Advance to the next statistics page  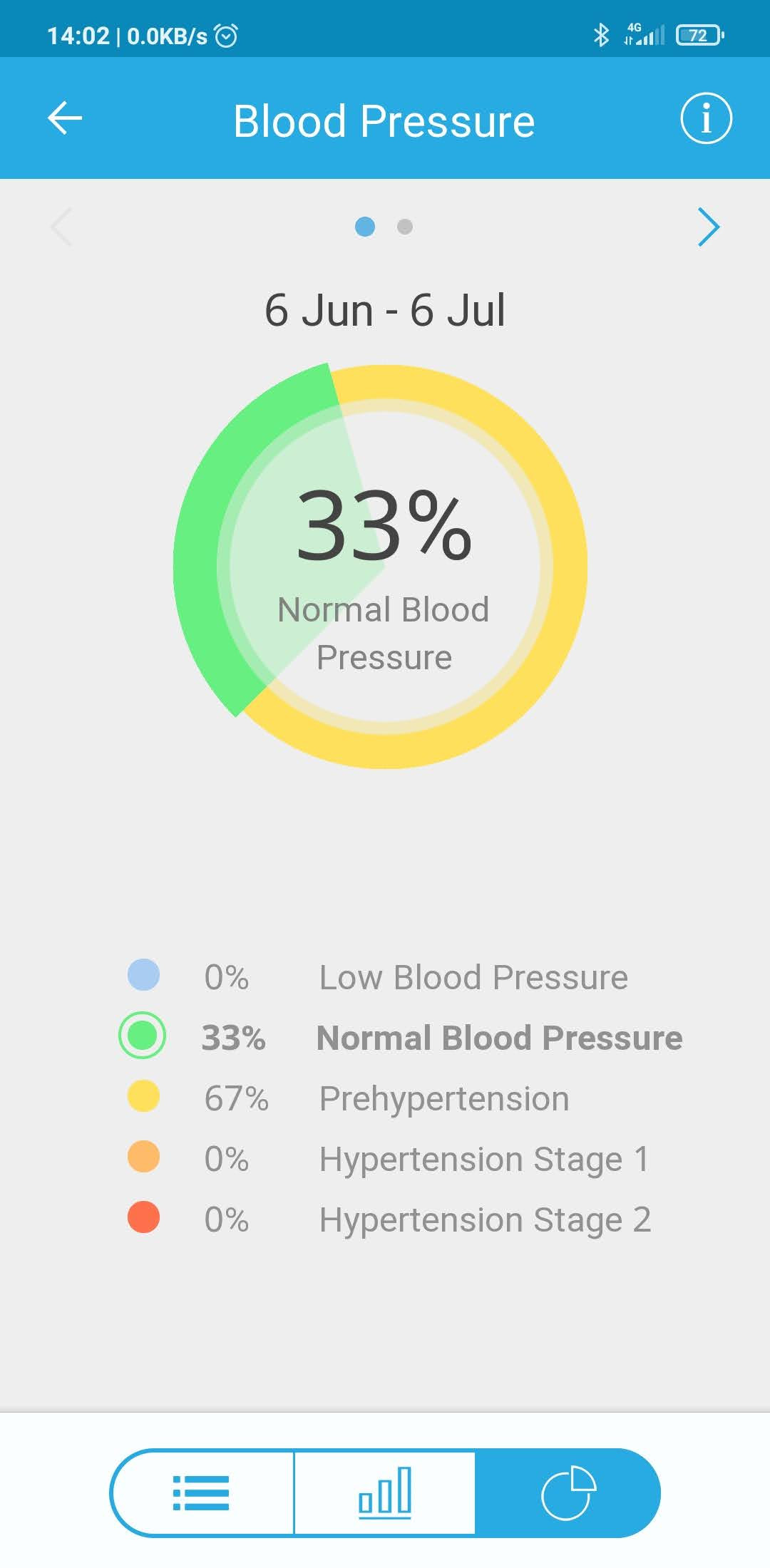(709, 227)
